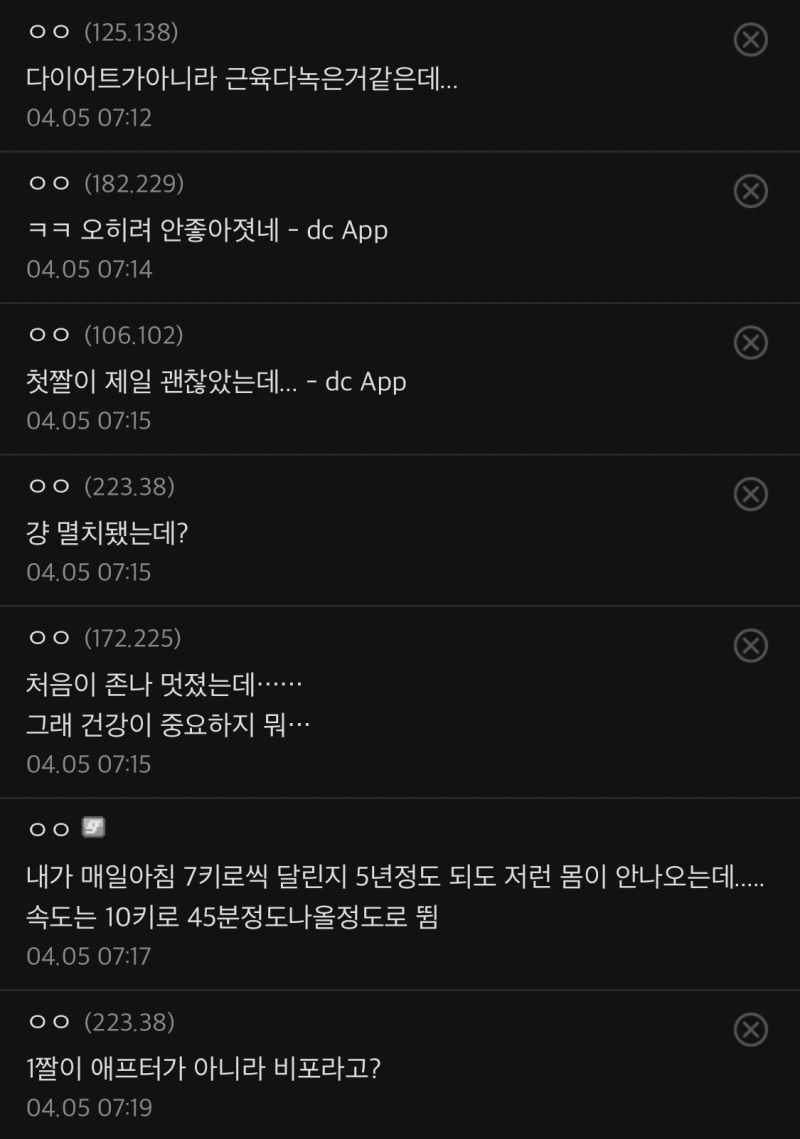The image size is (800, 1139).
Task: Delete comment '걍 멸치됐는데?'
Action: tap(750, 493)
